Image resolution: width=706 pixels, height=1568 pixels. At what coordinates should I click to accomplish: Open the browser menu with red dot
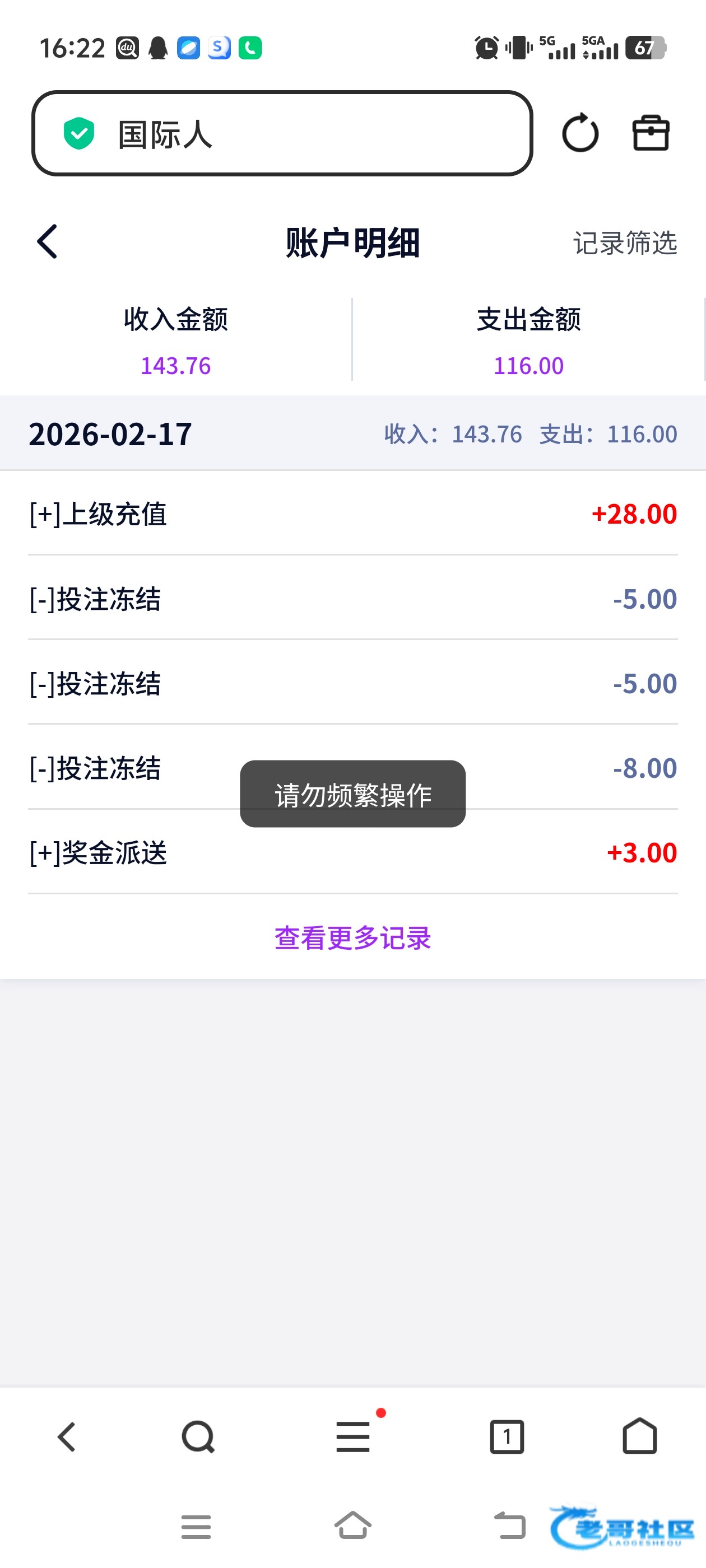pos(354,1437)
